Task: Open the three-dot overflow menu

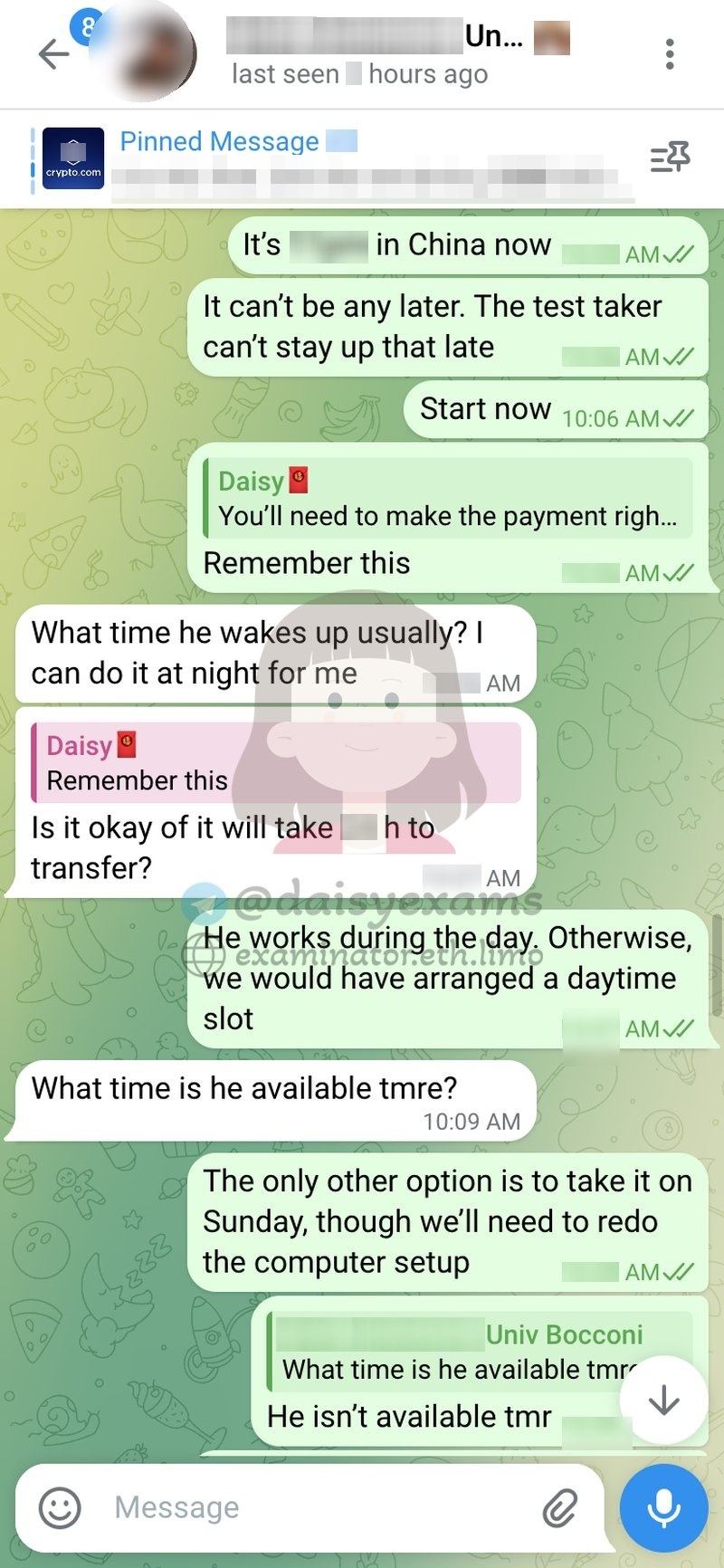Action: [669, 54]
